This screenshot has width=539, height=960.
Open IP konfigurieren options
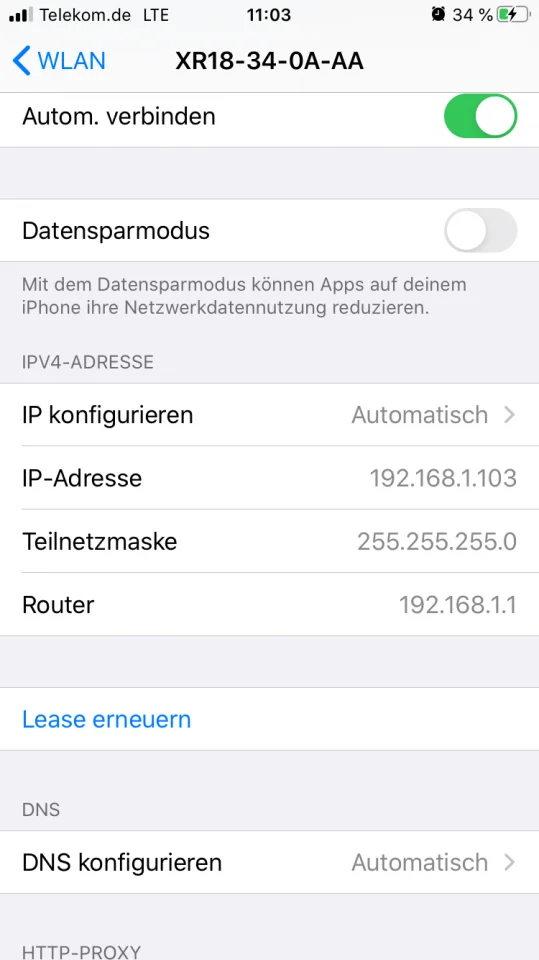(270, 415)
